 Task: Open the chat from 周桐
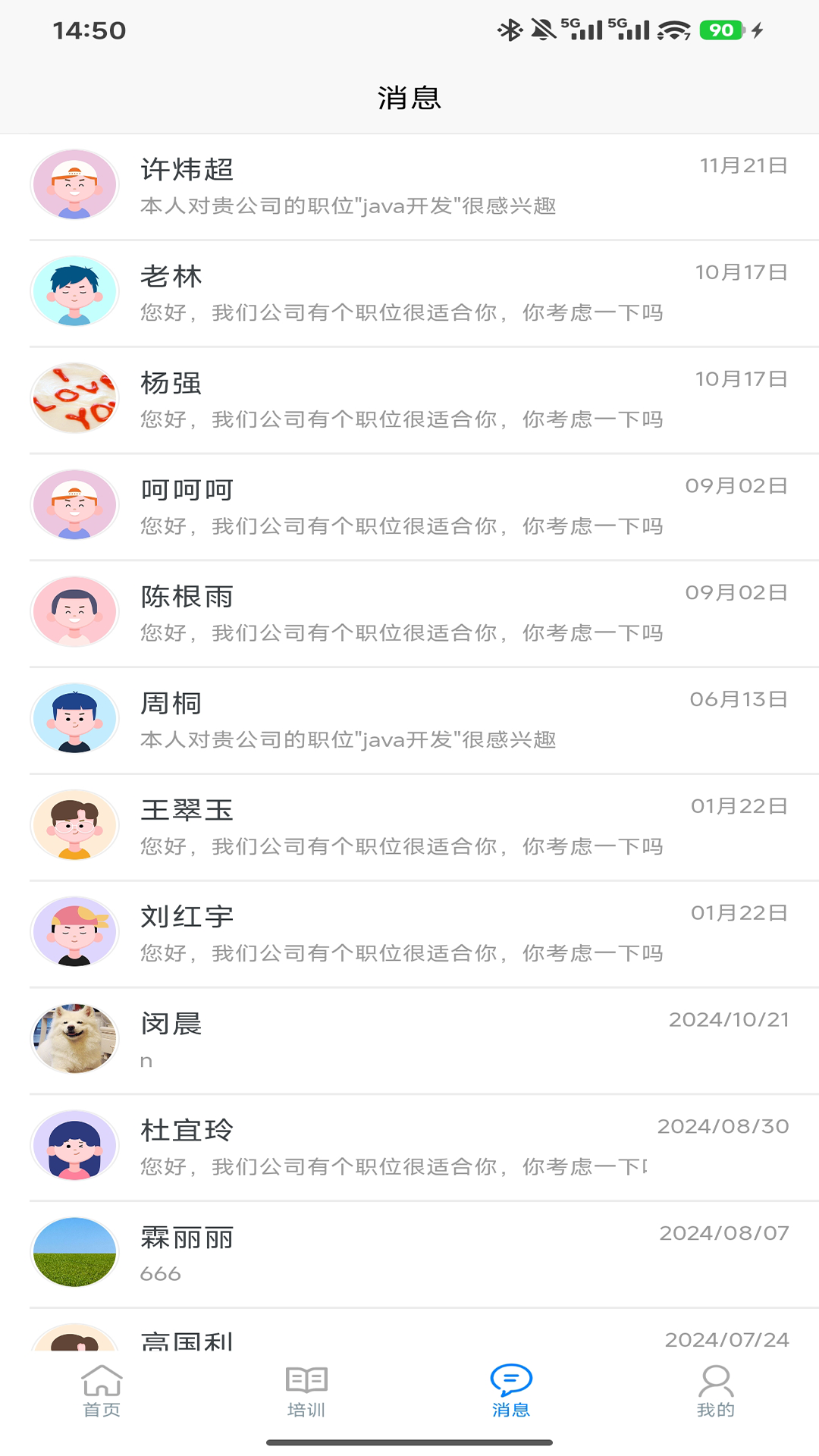tap(409, 718)
